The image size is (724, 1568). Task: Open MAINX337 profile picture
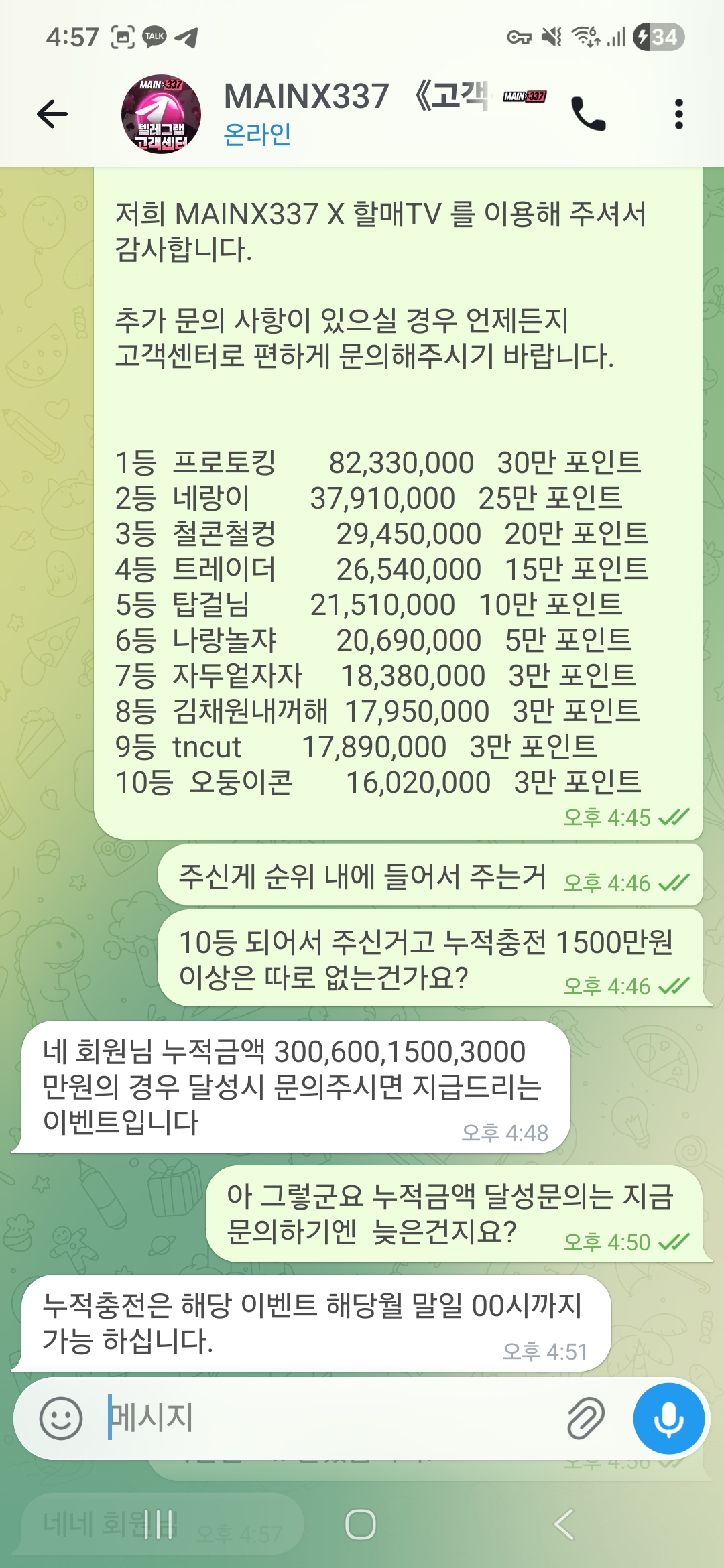click(x=161, y=114)
